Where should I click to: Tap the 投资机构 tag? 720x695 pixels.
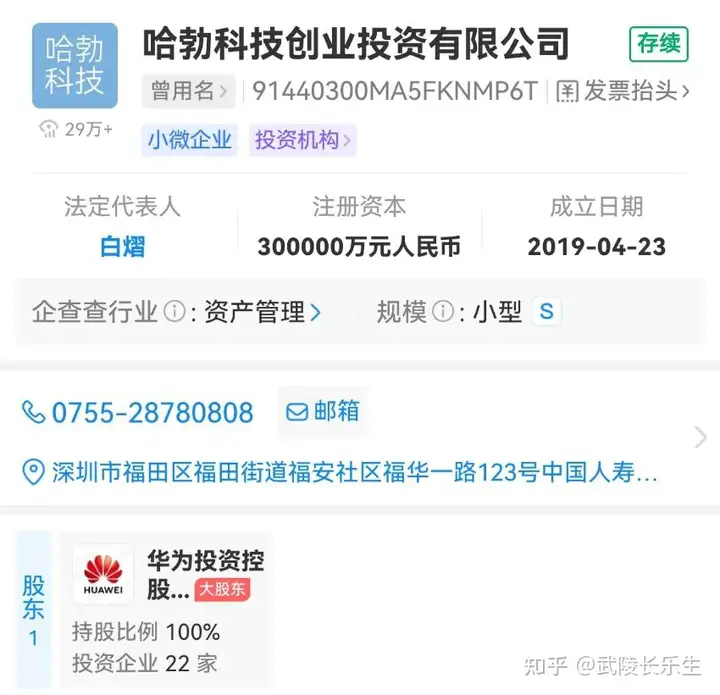pos(303,140)
